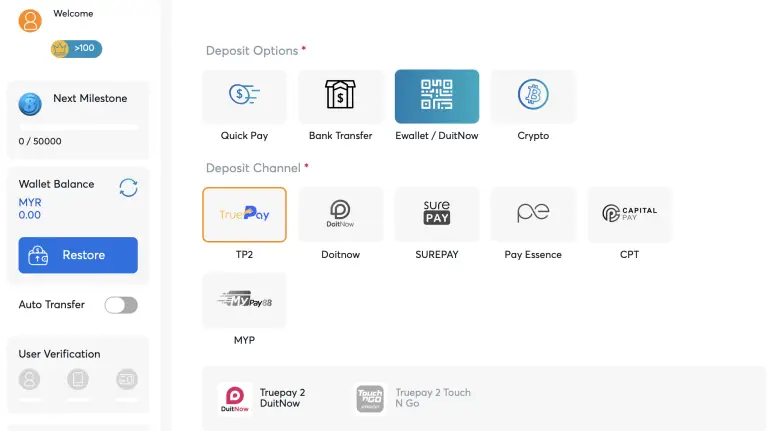Pick the Crypto deposit option
This screenshot has width=768, height=431.
coord(533,96)
